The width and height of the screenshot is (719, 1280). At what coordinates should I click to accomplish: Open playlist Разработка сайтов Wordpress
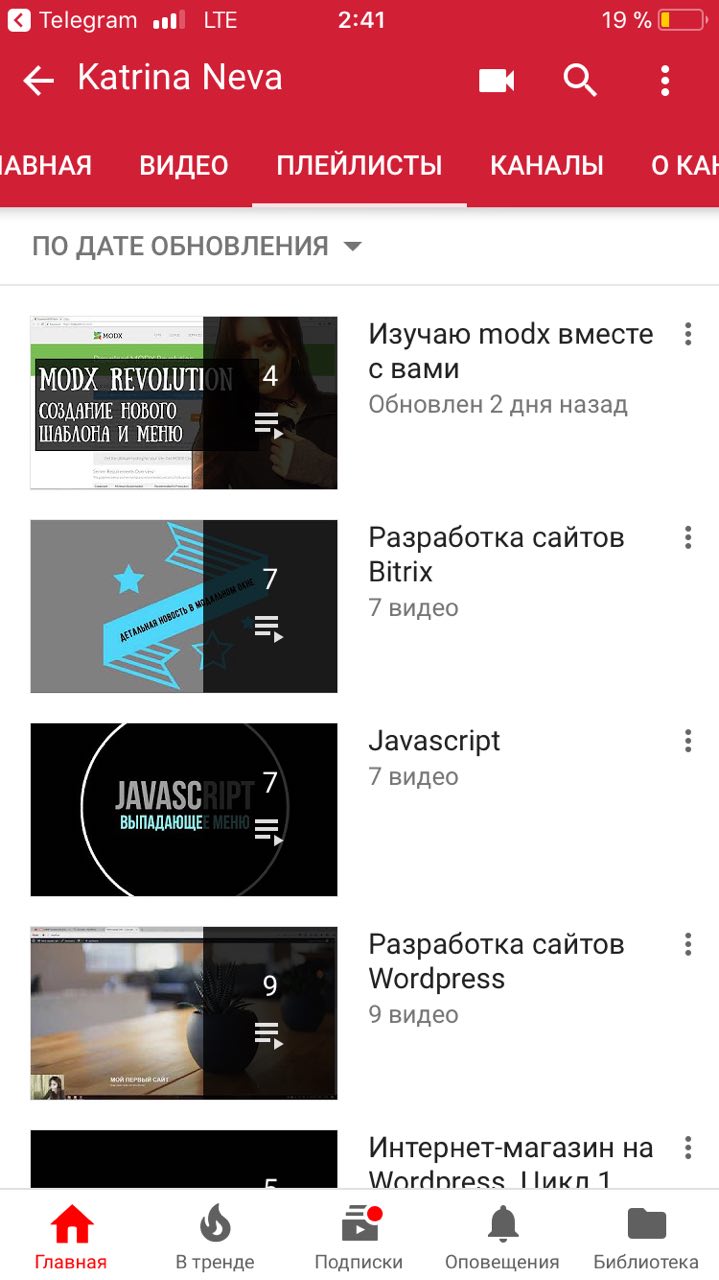(x=496, y=961)
